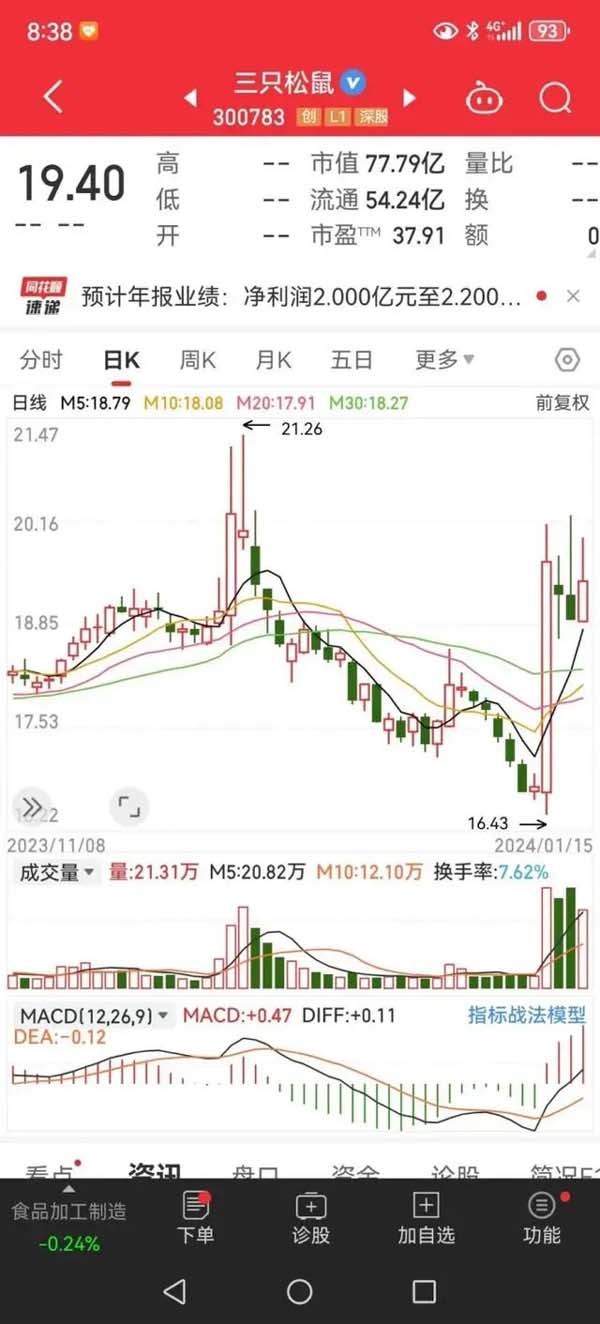Open the 成交量 indicator dropdown
Image resolution: width=600 pixels, height=1324 pixels.
(56, 872)
